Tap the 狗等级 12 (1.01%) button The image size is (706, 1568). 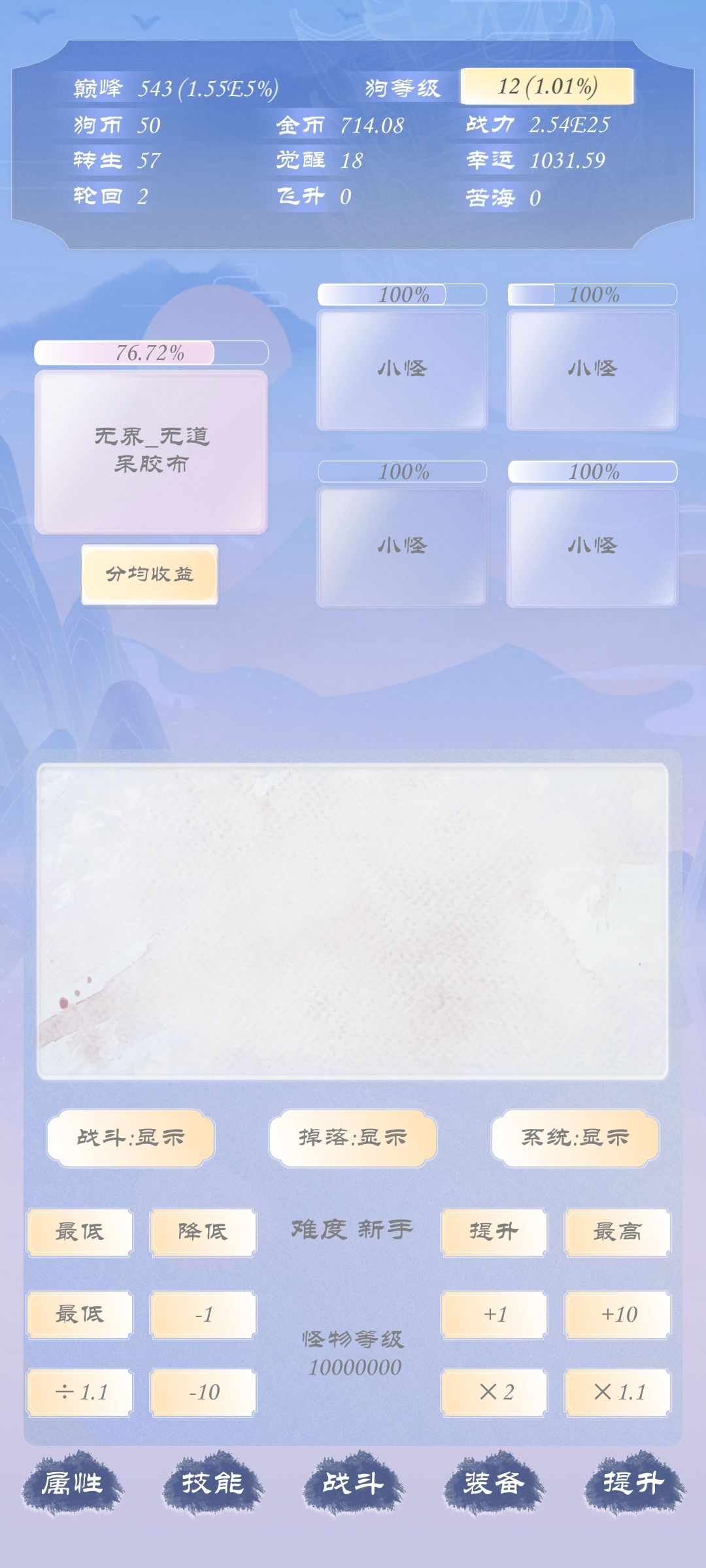tap(547, 86)
